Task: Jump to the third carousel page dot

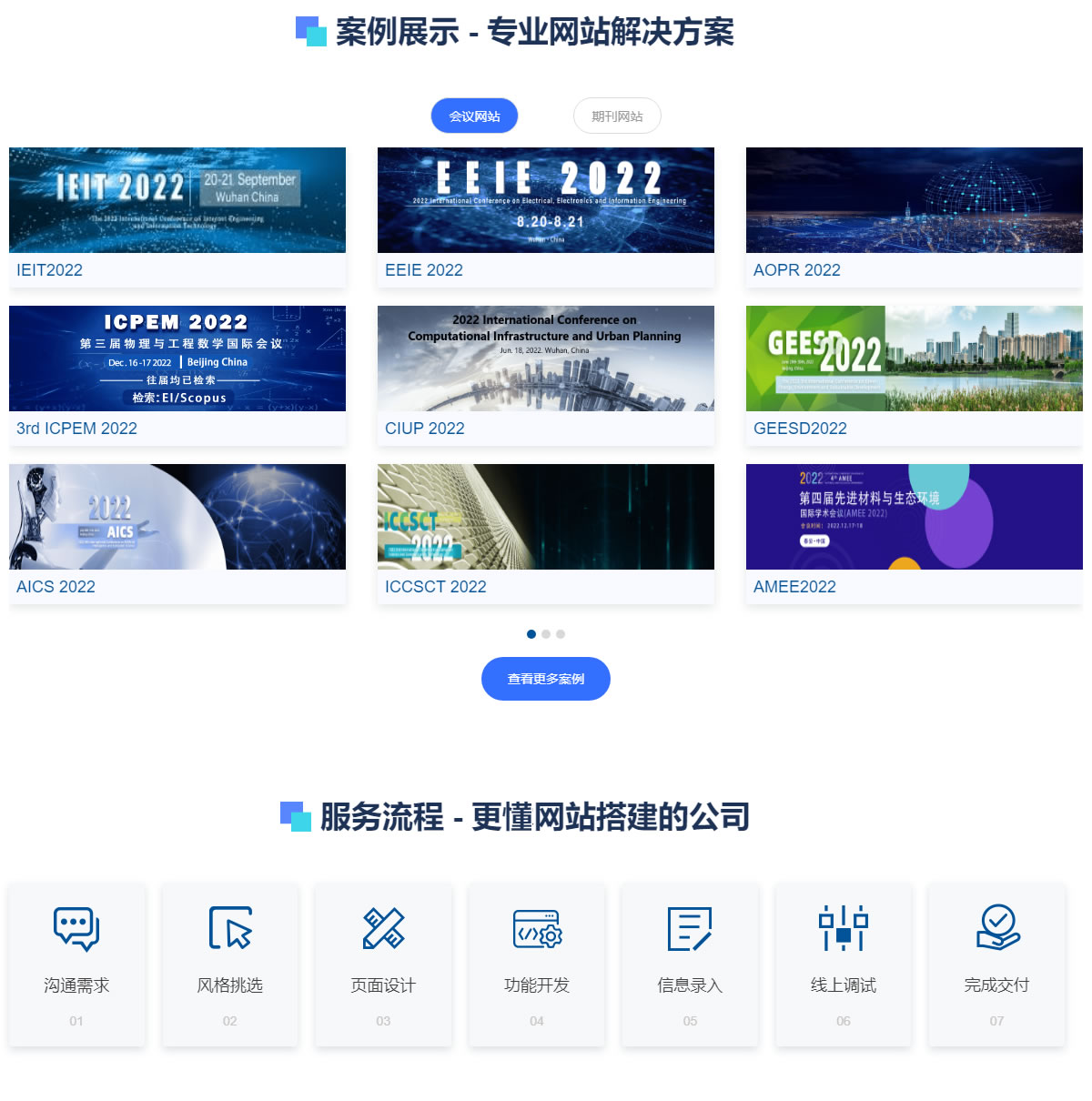Action: 561,634
